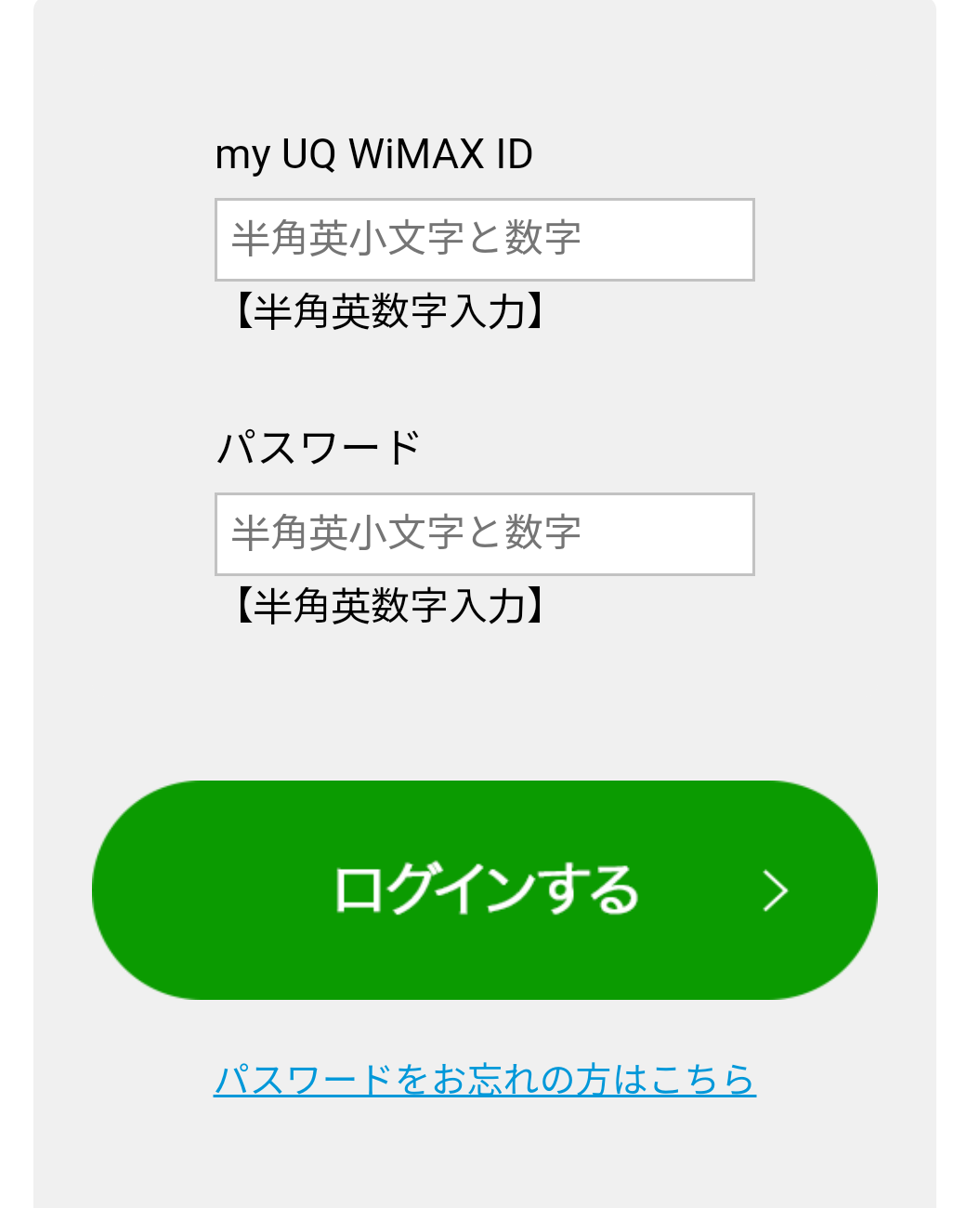Select the chevron icon inside the green button
This screenshot has height=1208, width=980.
tap(777, 890)
